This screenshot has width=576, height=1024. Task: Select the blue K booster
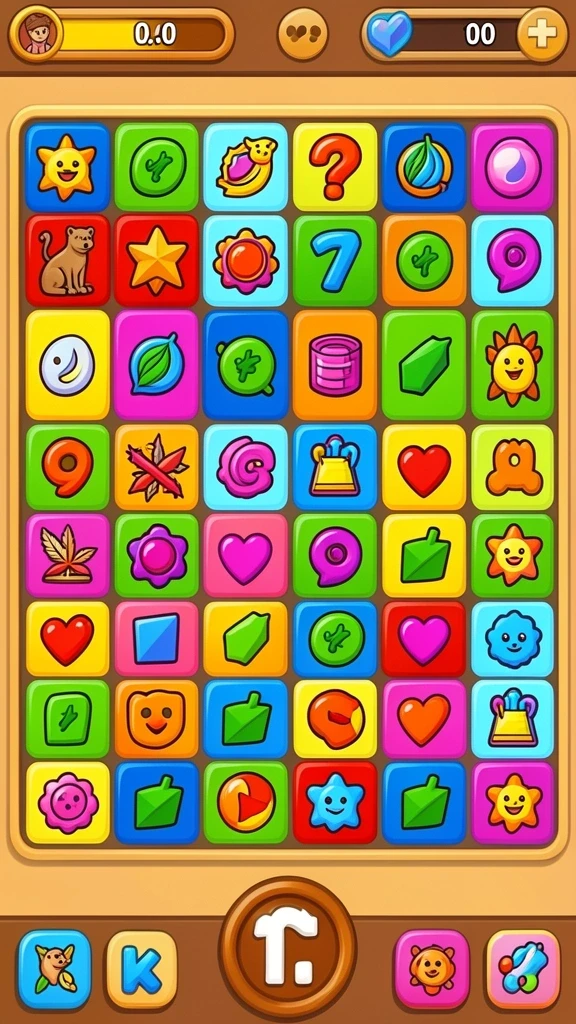142,969
